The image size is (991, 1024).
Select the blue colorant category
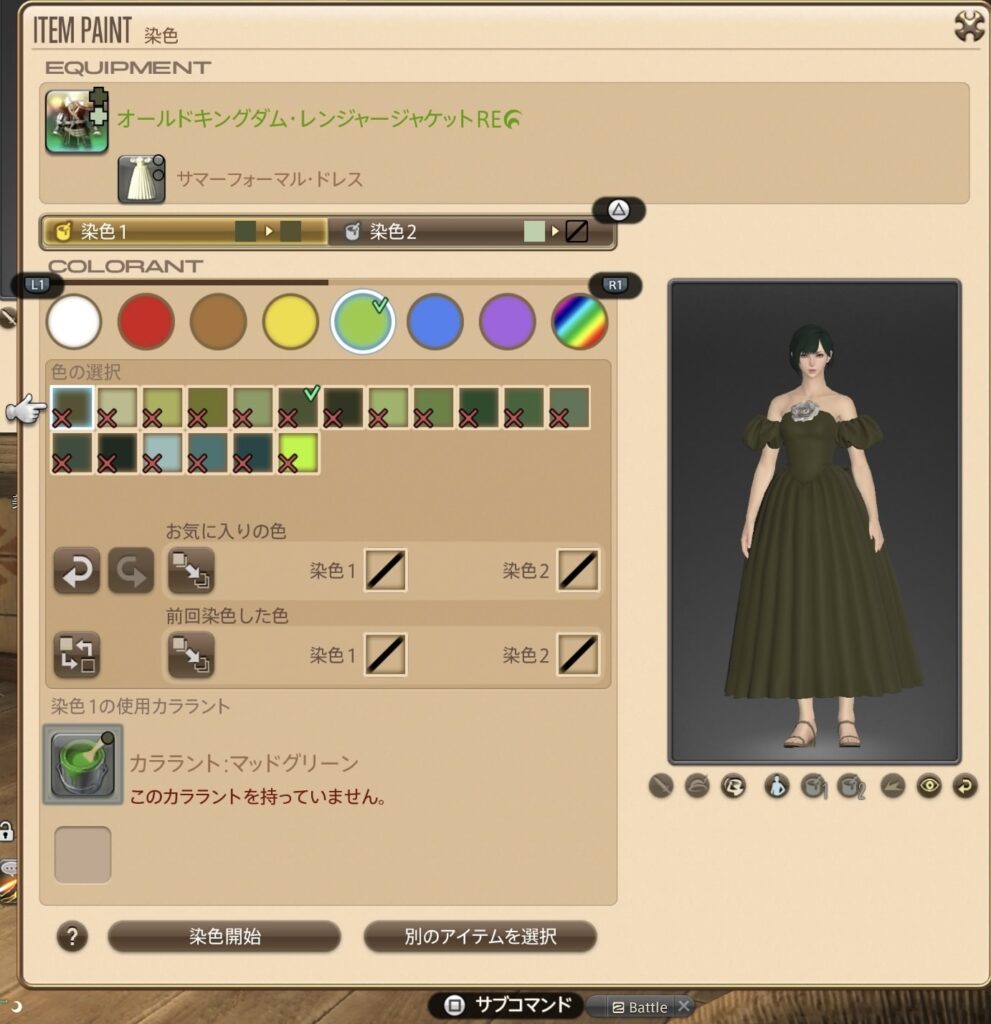435,322
